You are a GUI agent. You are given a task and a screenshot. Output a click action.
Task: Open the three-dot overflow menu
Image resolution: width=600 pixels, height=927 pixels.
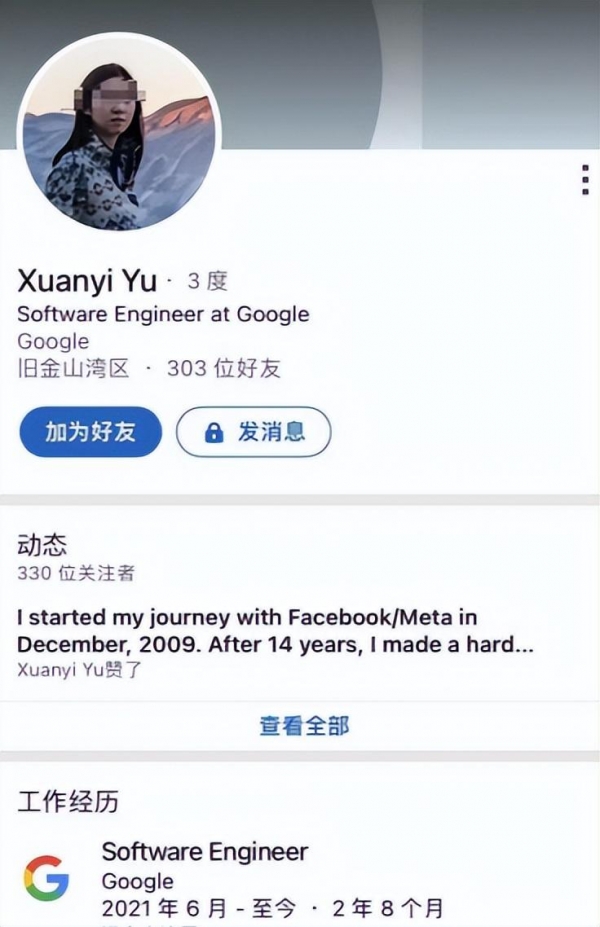pos(585,179)
